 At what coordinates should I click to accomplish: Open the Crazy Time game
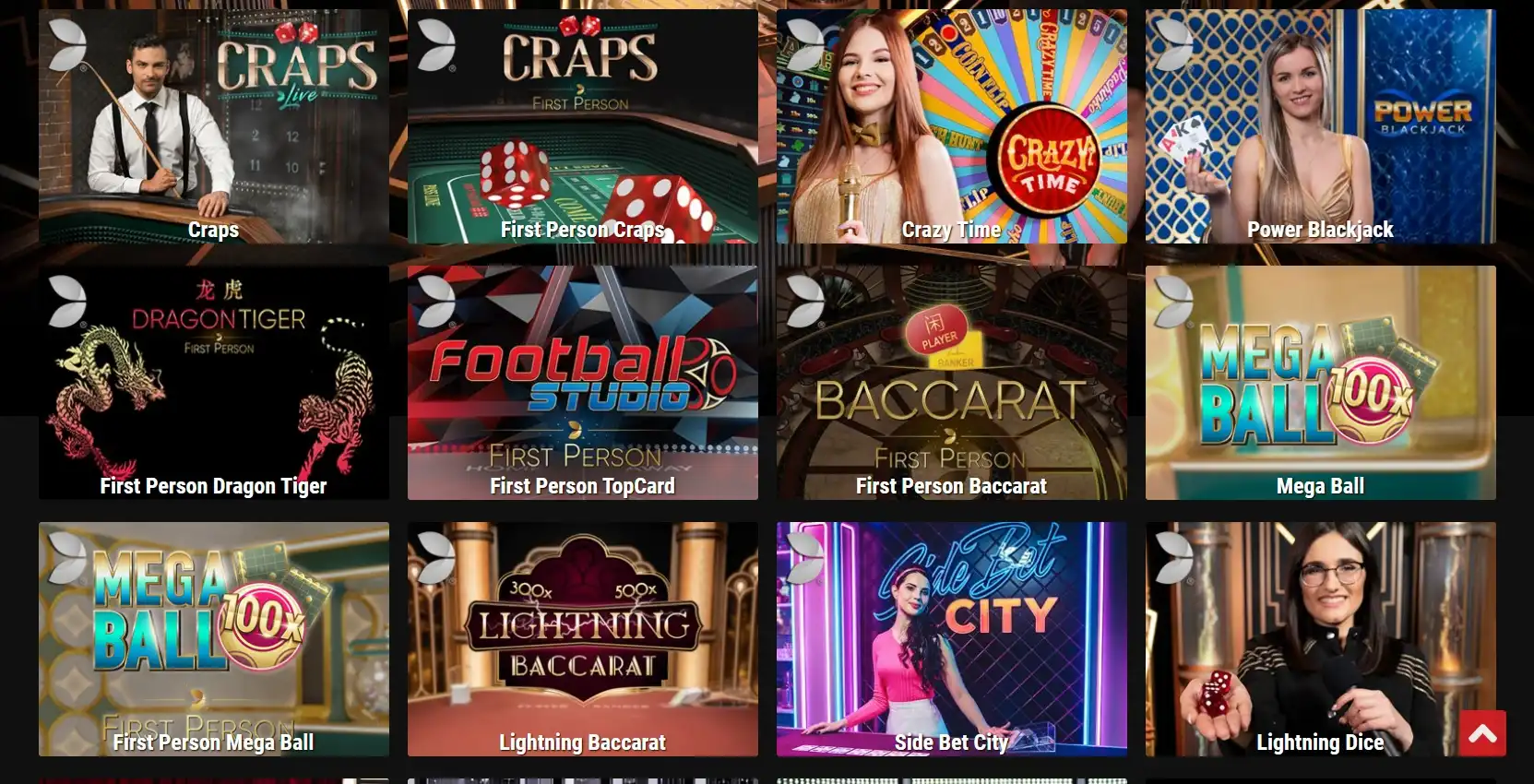point(951,127)
